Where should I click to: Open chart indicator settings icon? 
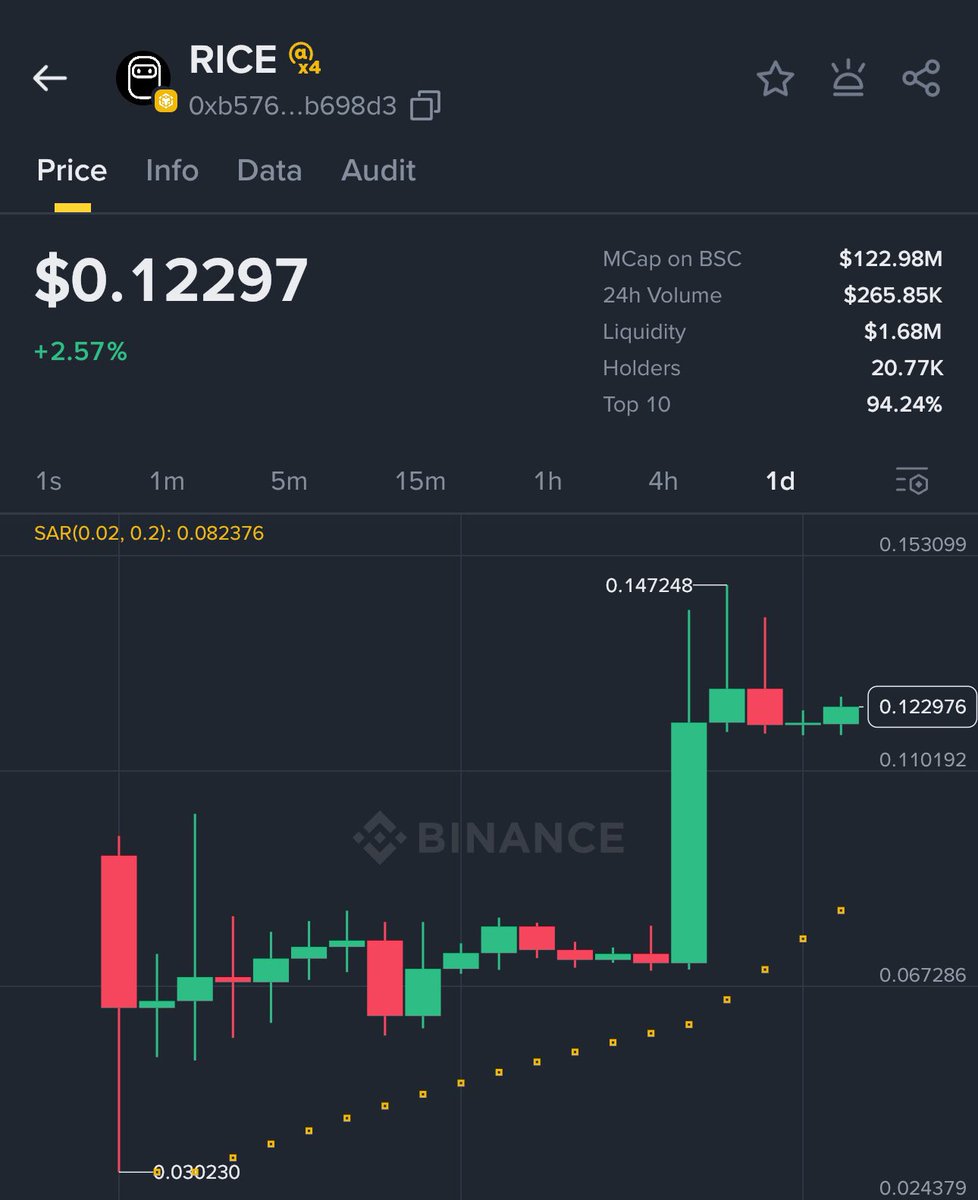(912, 481)
